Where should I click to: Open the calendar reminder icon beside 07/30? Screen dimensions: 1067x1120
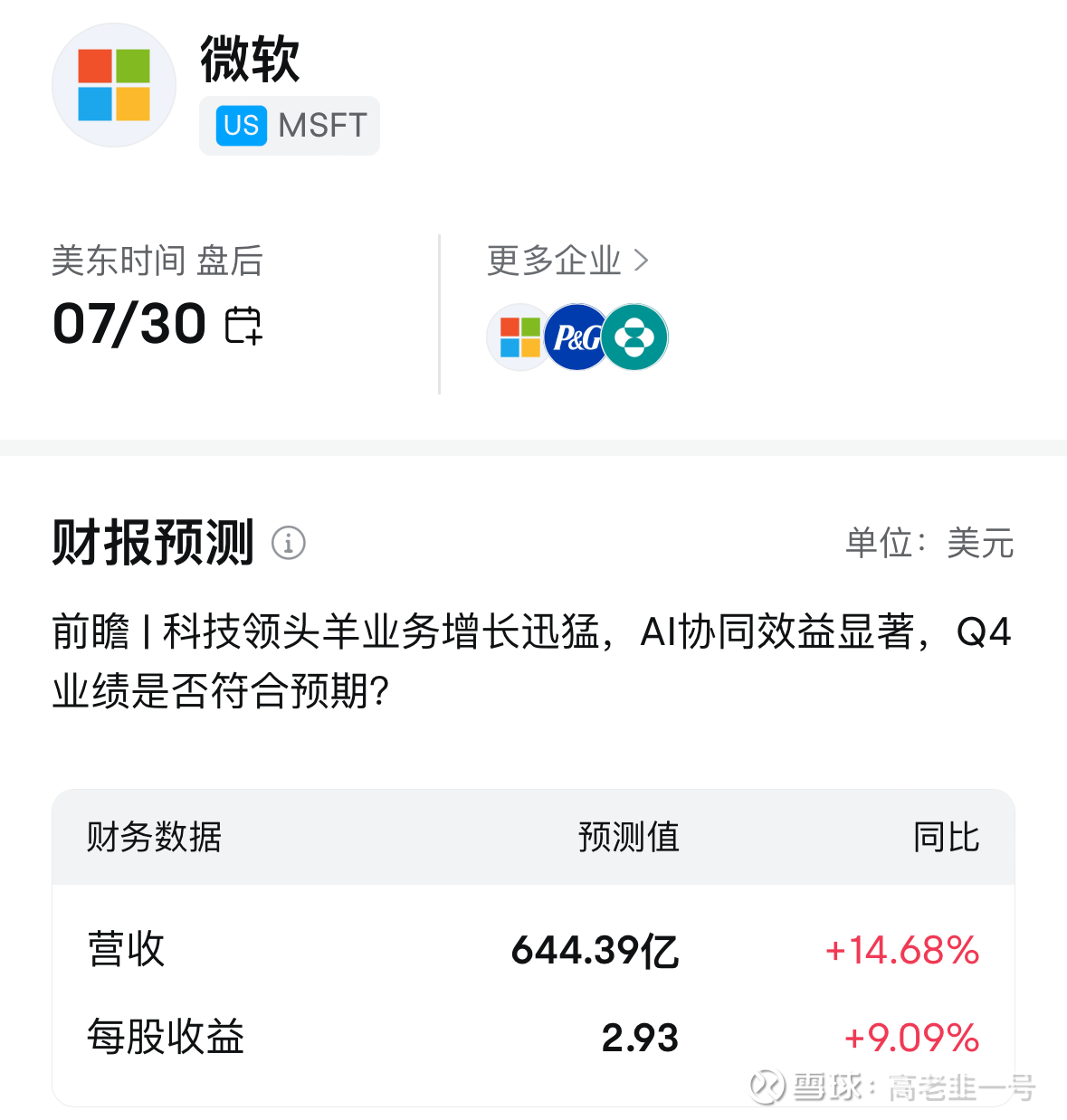(244, 326)
